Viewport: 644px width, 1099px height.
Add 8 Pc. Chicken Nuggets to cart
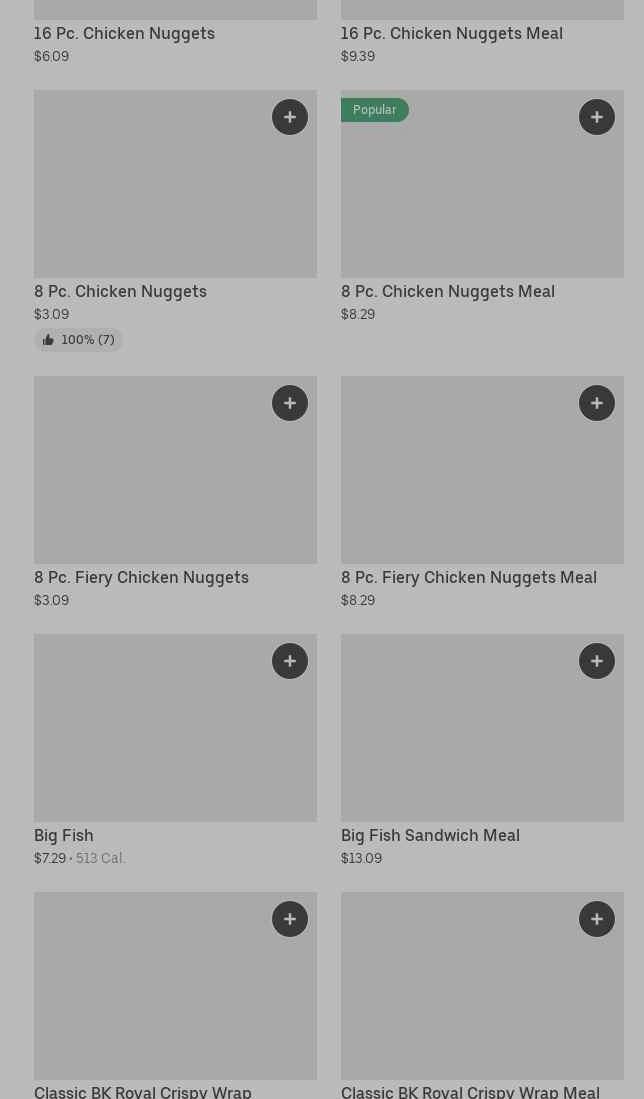(x=290, y=117)
